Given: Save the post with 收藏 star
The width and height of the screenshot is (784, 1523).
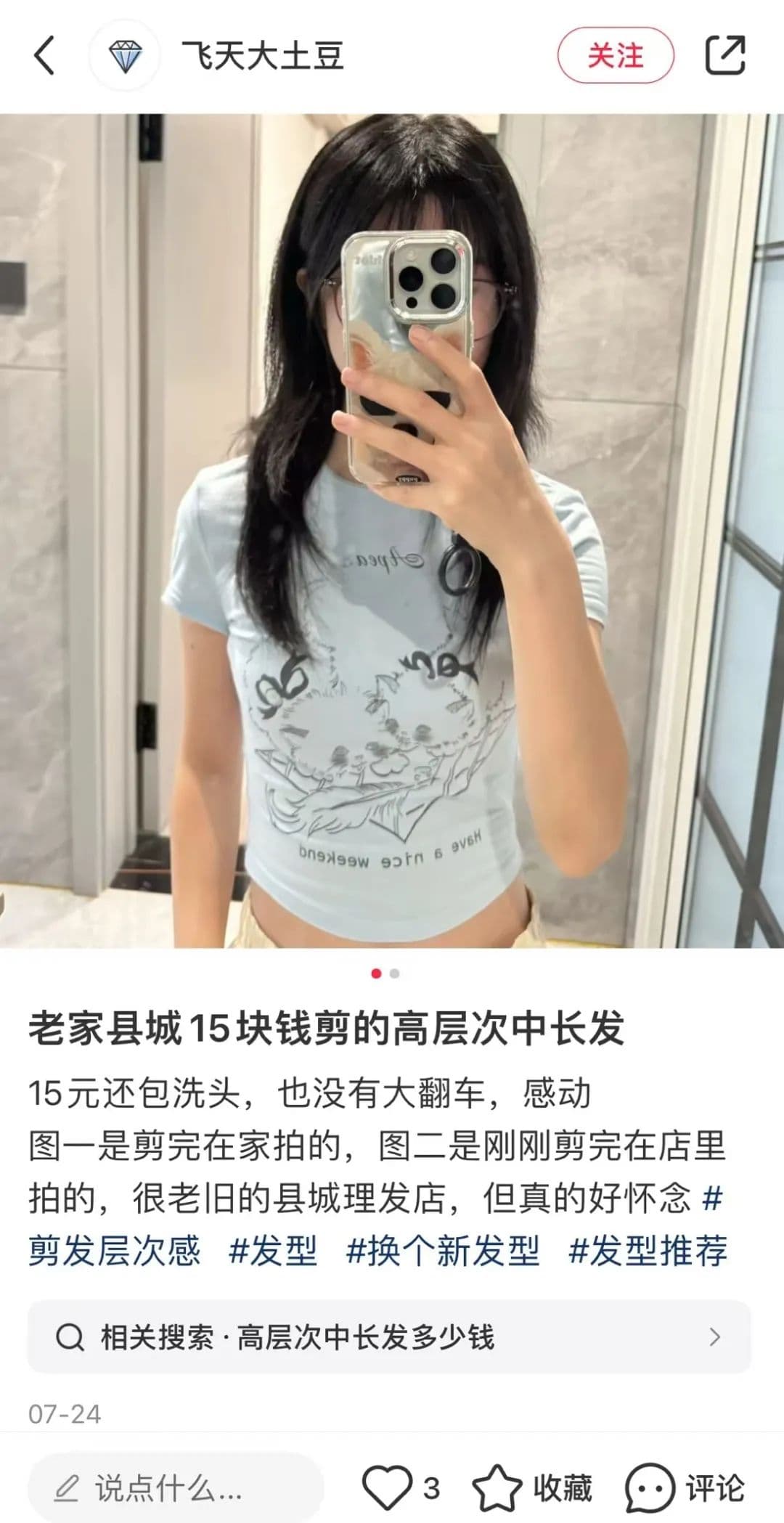Looking at the screenshot, I should pos(498,1487).
